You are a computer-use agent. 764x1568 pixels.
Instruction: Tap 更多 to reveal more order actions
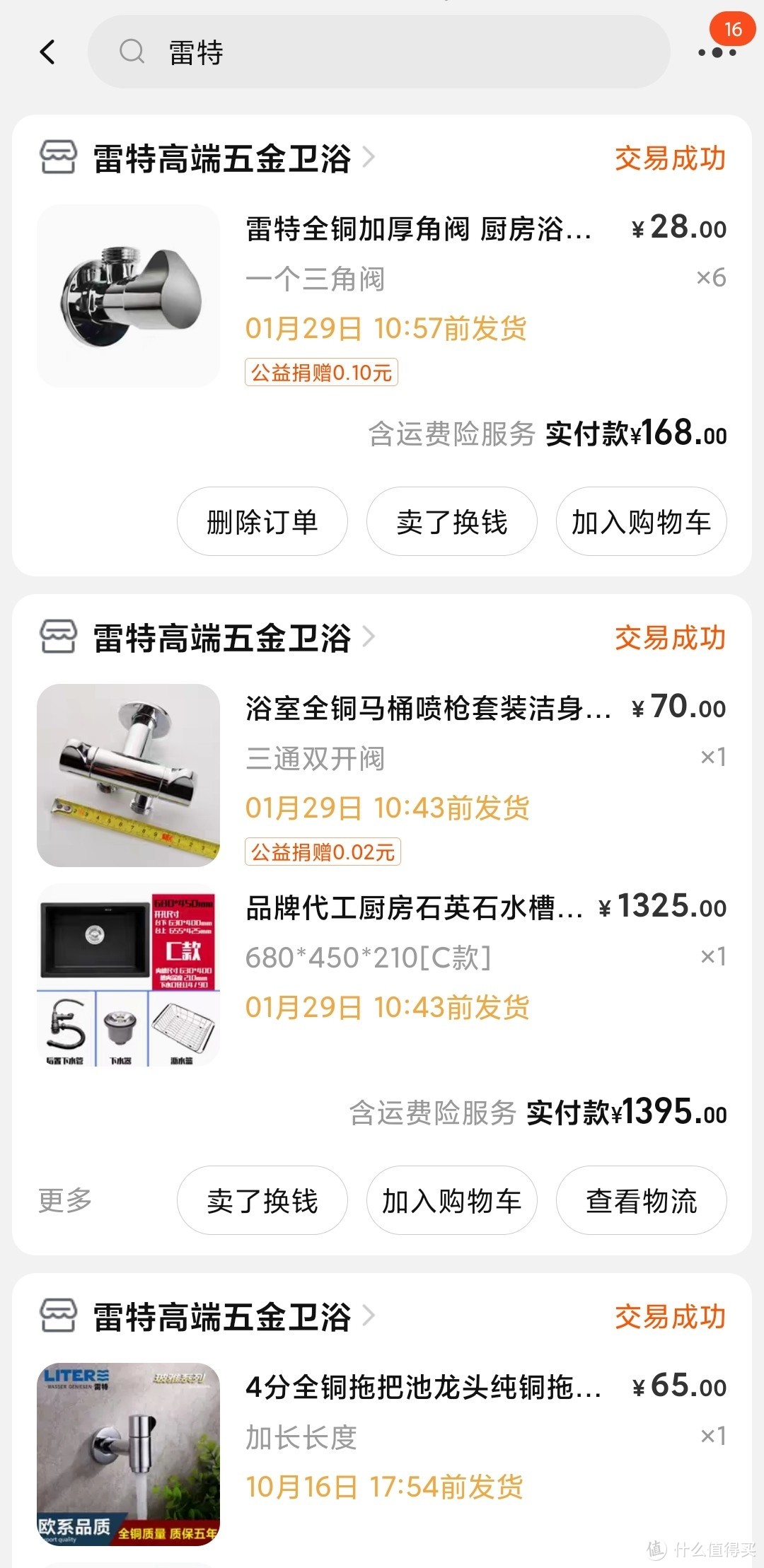62,1200
